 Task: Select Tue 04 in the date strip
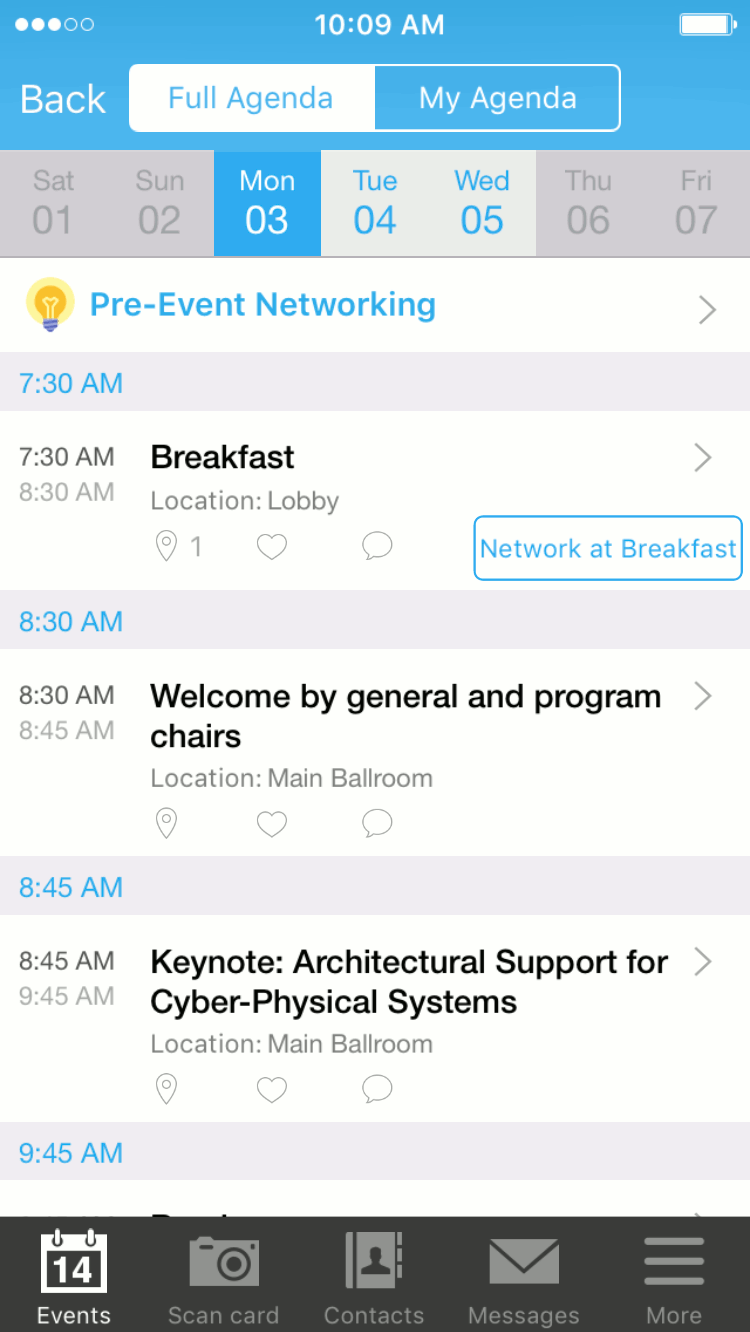[x=375, y=203]
